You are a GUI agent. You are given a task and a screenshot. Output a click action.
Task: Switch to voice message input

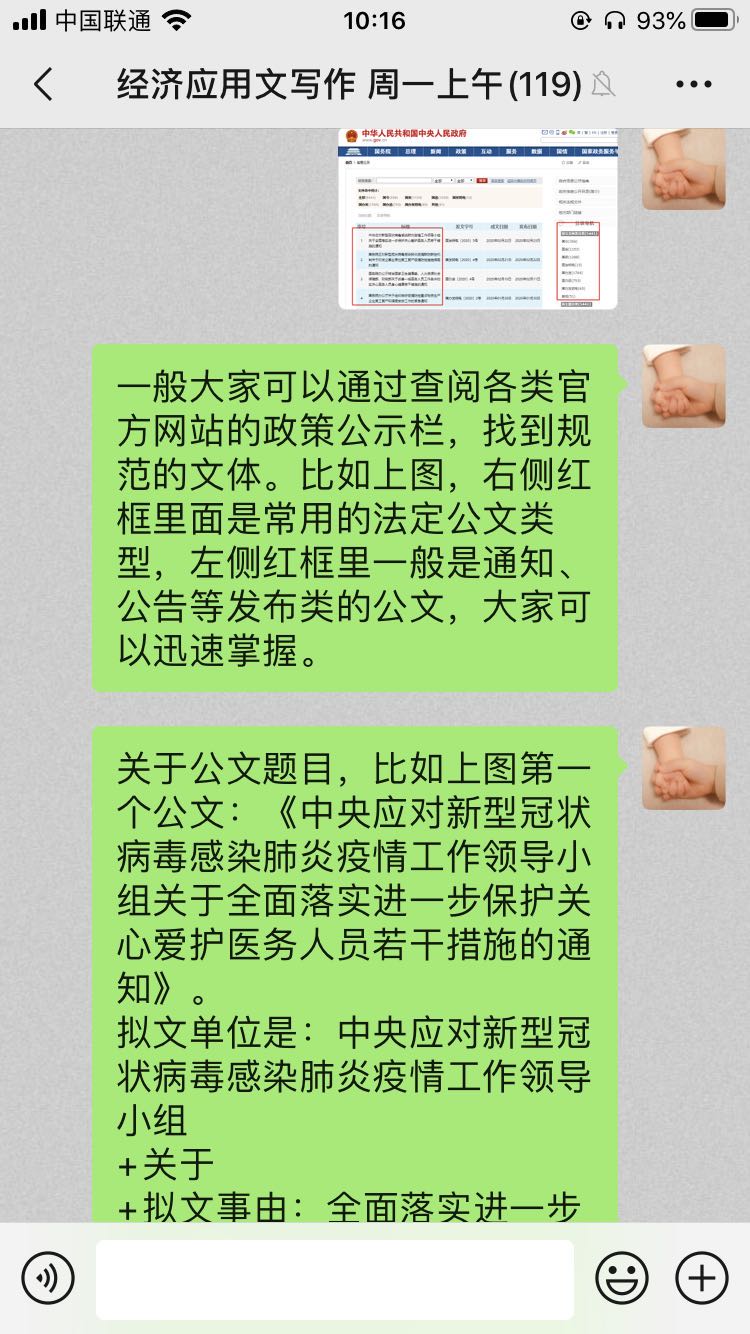tap(48, 1277)
